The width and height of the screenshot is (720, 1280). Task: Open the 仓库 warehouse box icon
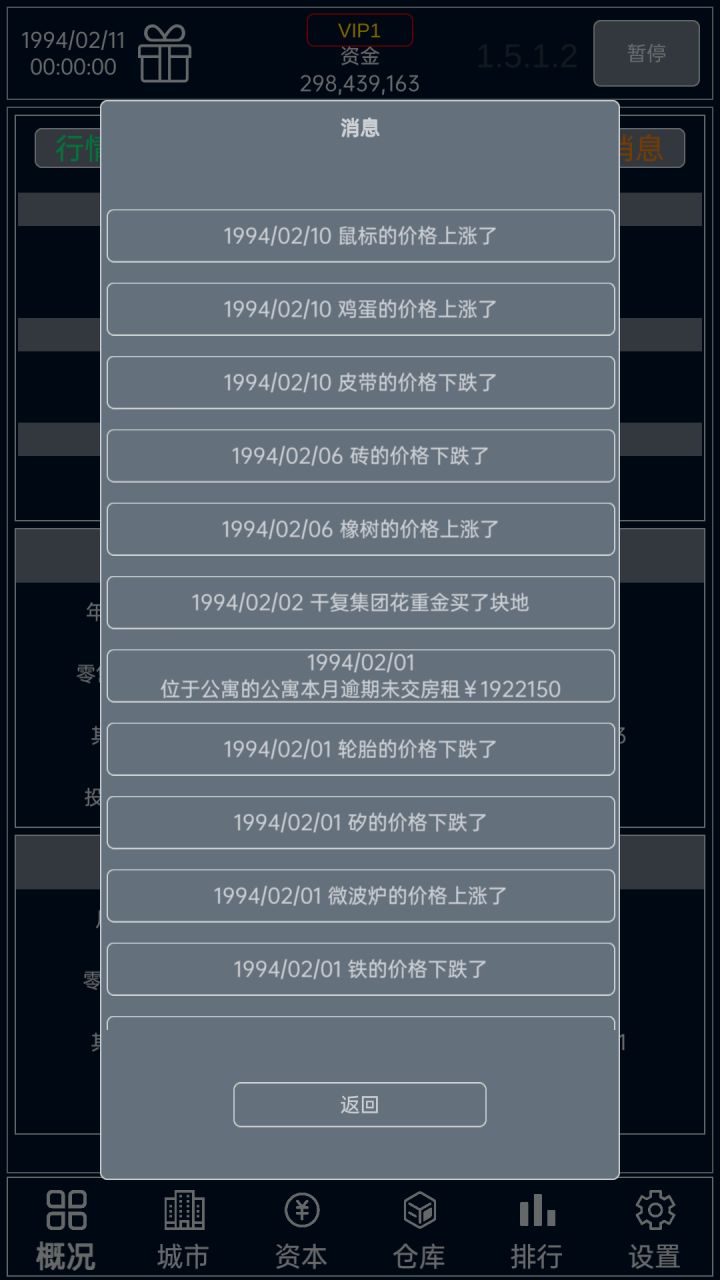click(418, 1225)
